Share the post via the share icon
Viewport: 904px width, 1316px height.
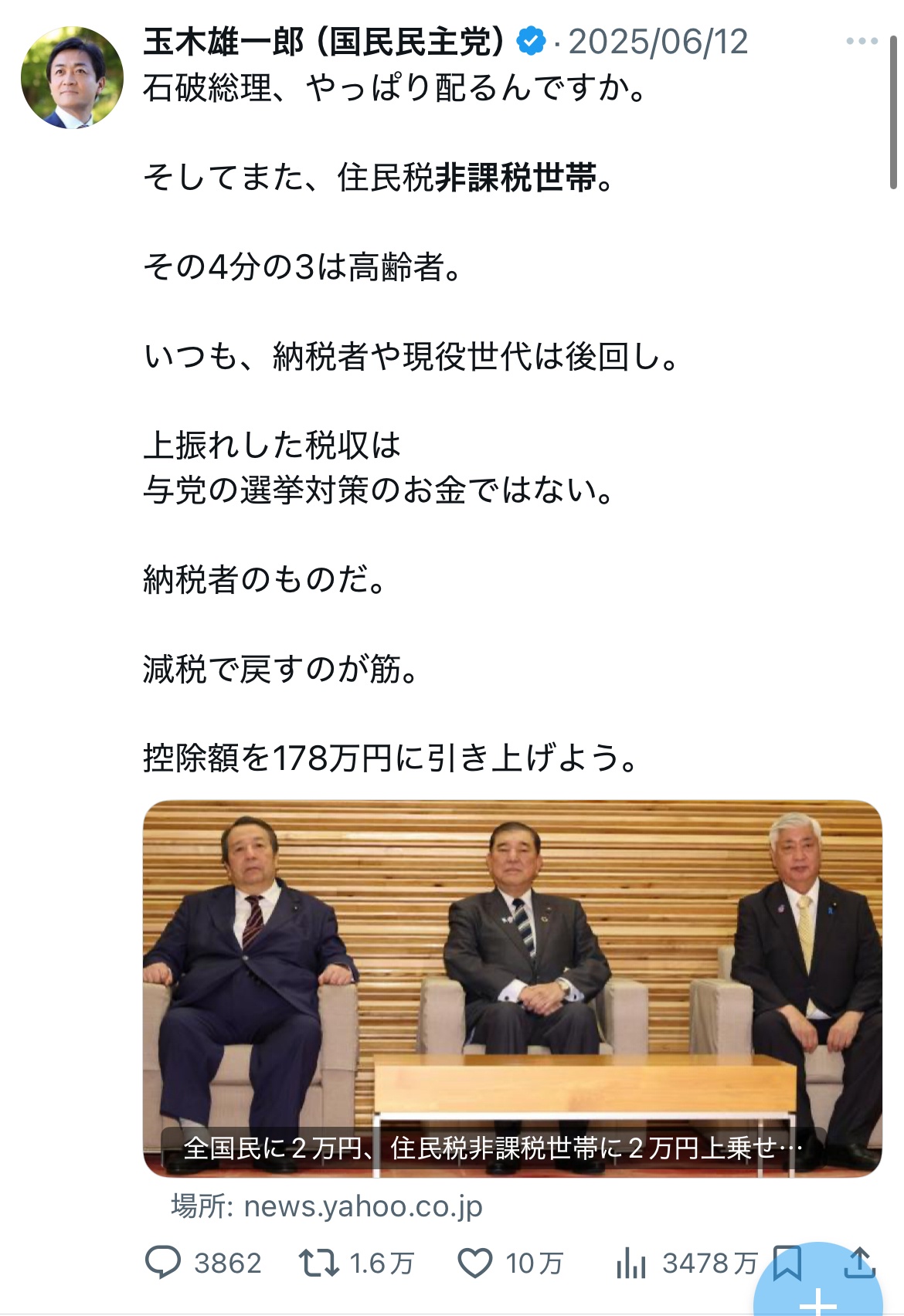[x=859, y=1263]
